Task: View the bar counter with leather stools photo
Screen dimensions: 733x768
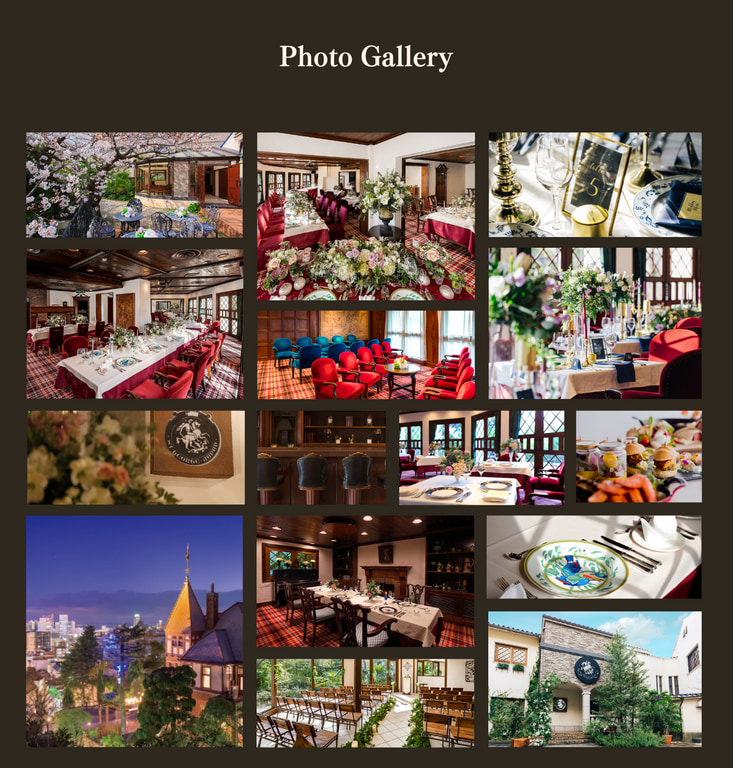Action: point(321,457)
